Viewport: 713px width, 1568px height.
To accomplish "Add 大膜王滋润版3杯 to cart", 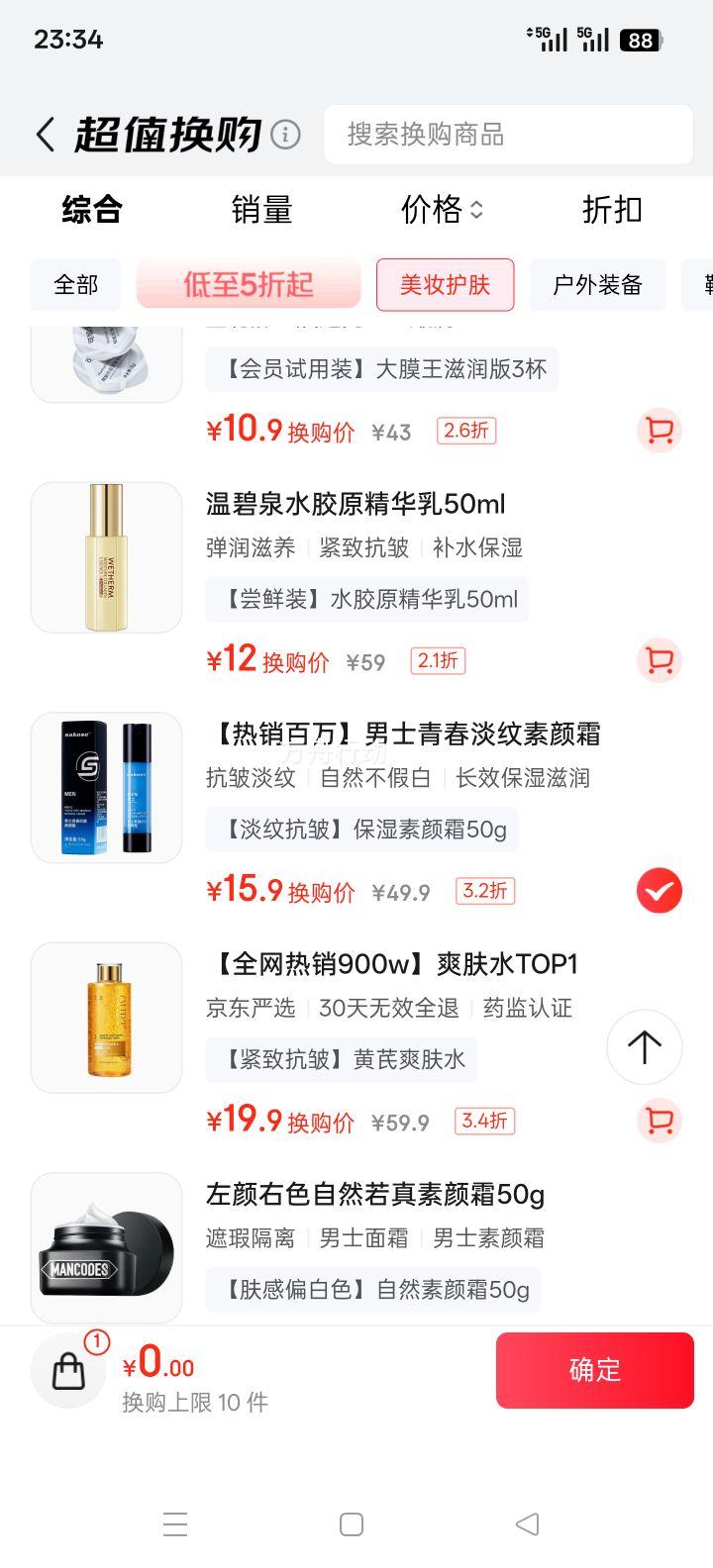I will (x=659, y=431).
